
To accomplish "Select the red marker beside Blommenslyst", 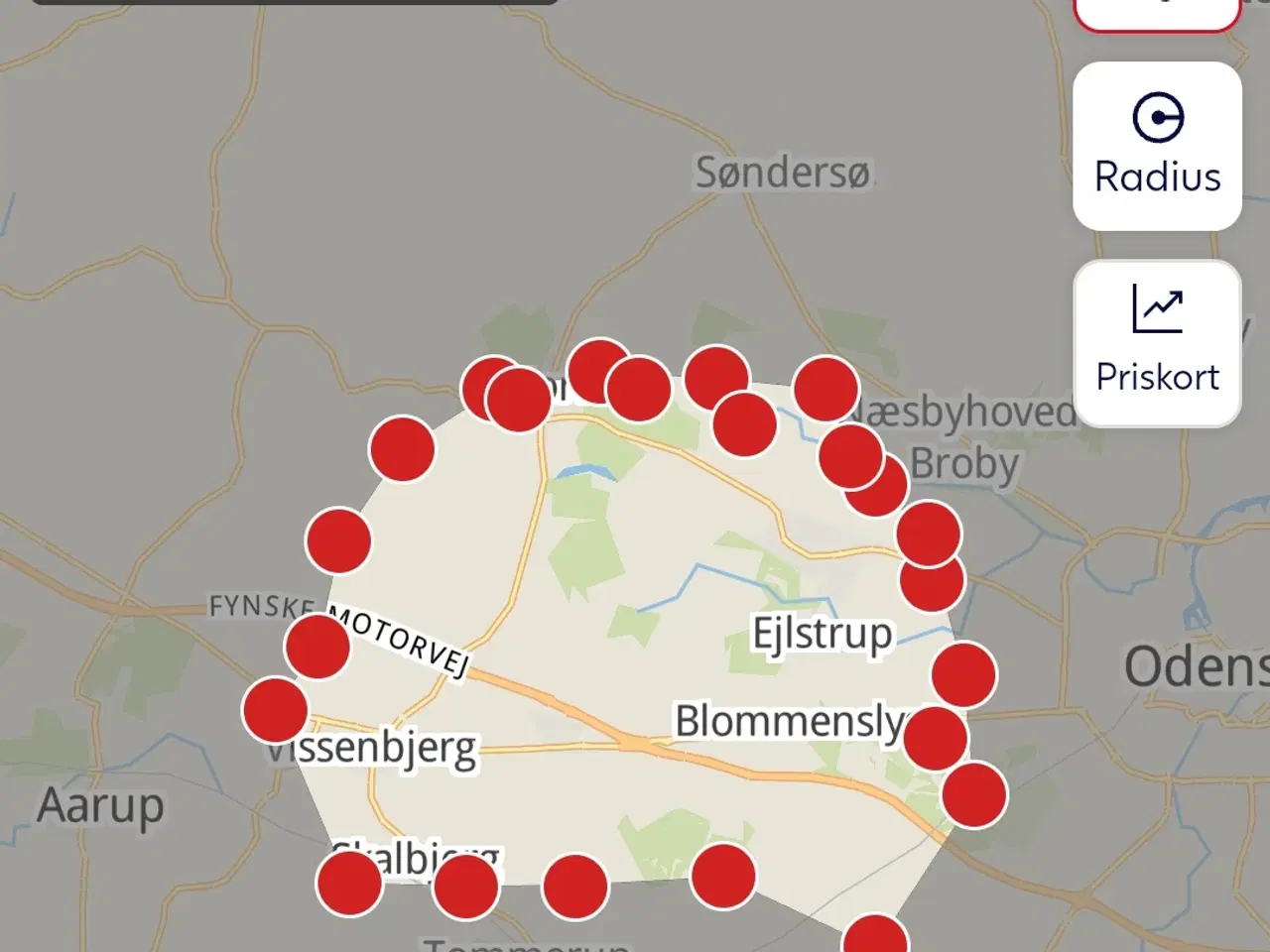I will [935, 738].
